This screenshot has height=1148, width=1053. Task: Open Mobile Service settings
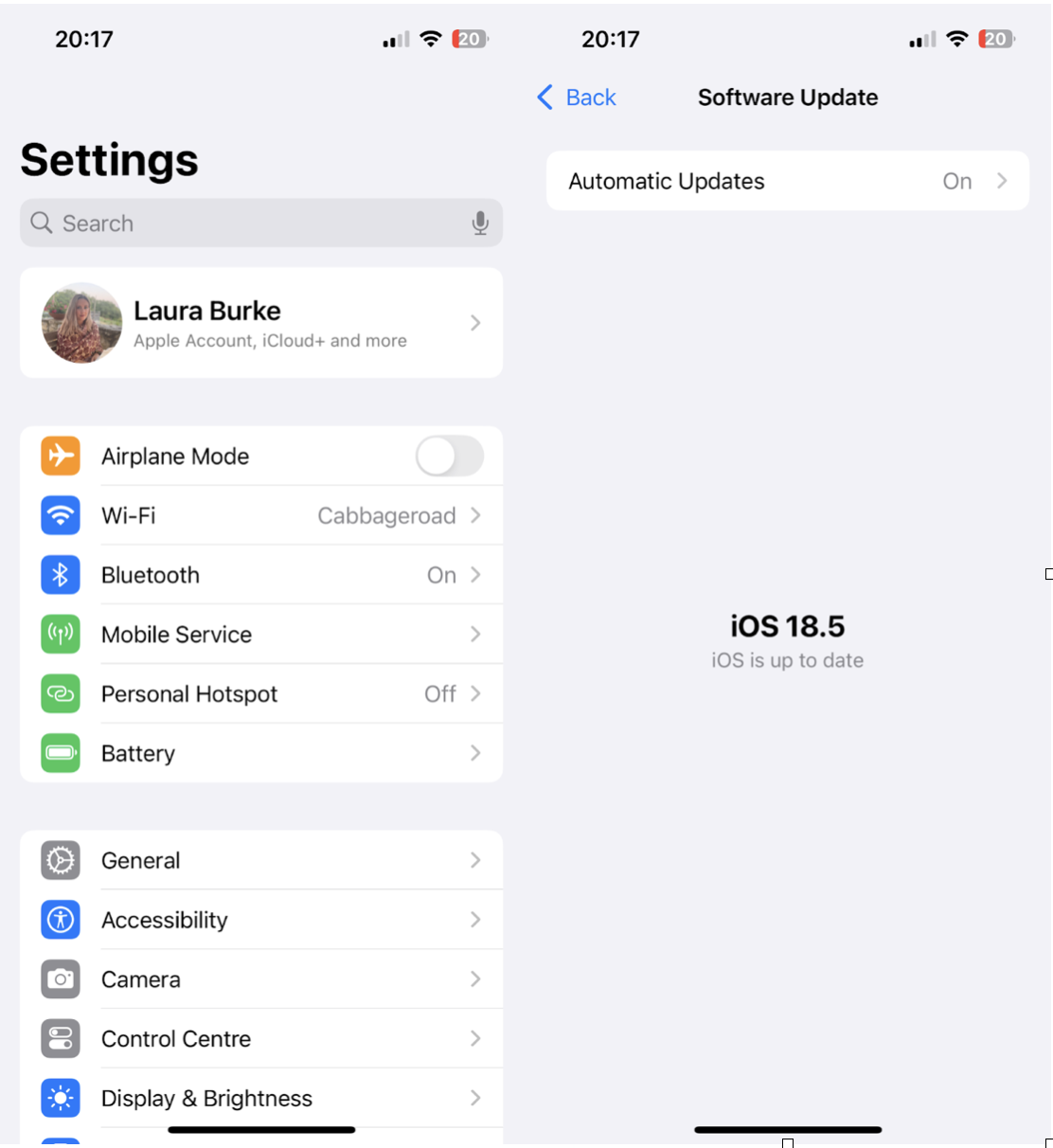[261, 635]
